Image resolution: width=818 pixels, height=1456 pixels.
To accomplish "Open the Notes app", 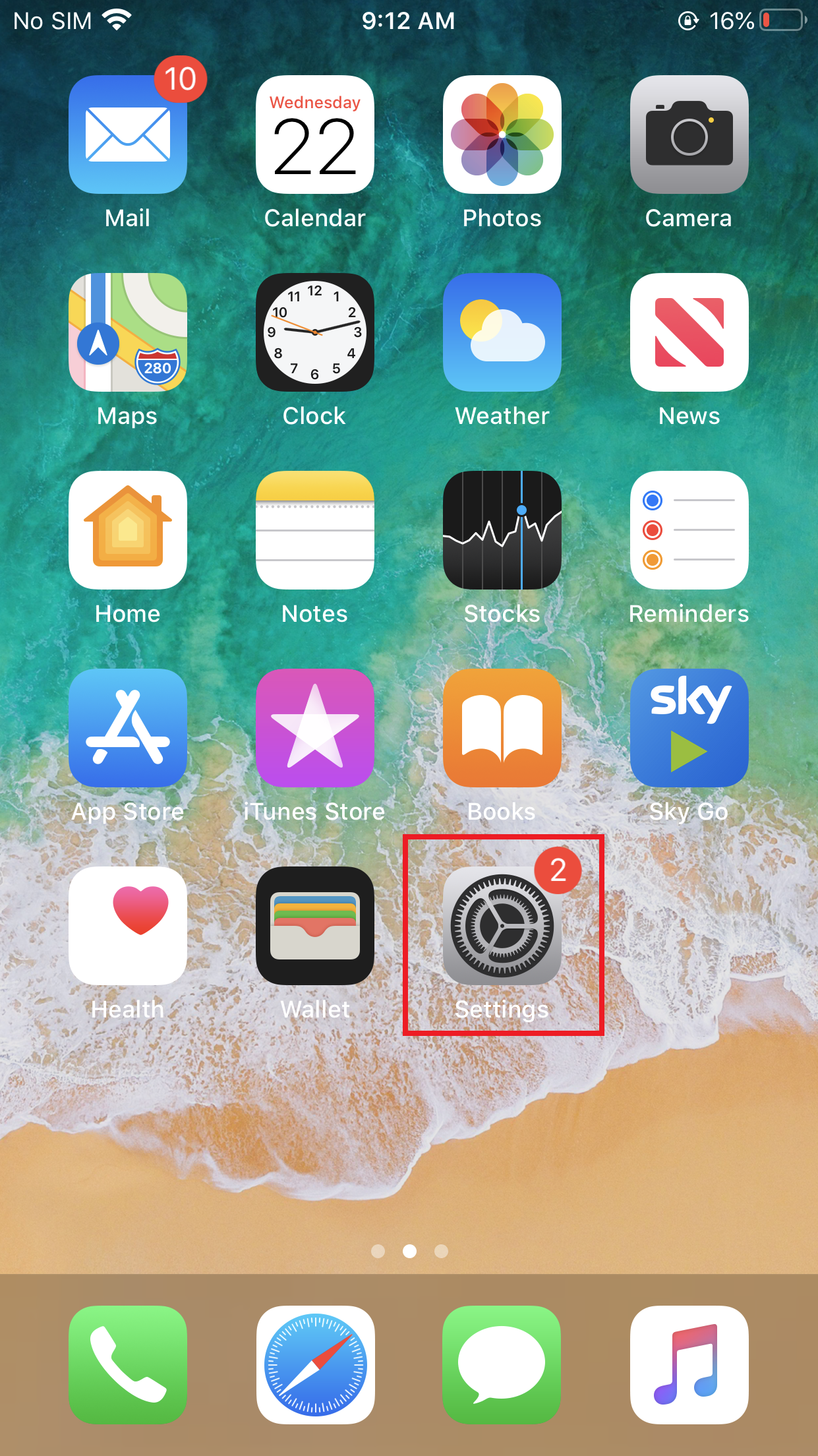I will 315,530.
